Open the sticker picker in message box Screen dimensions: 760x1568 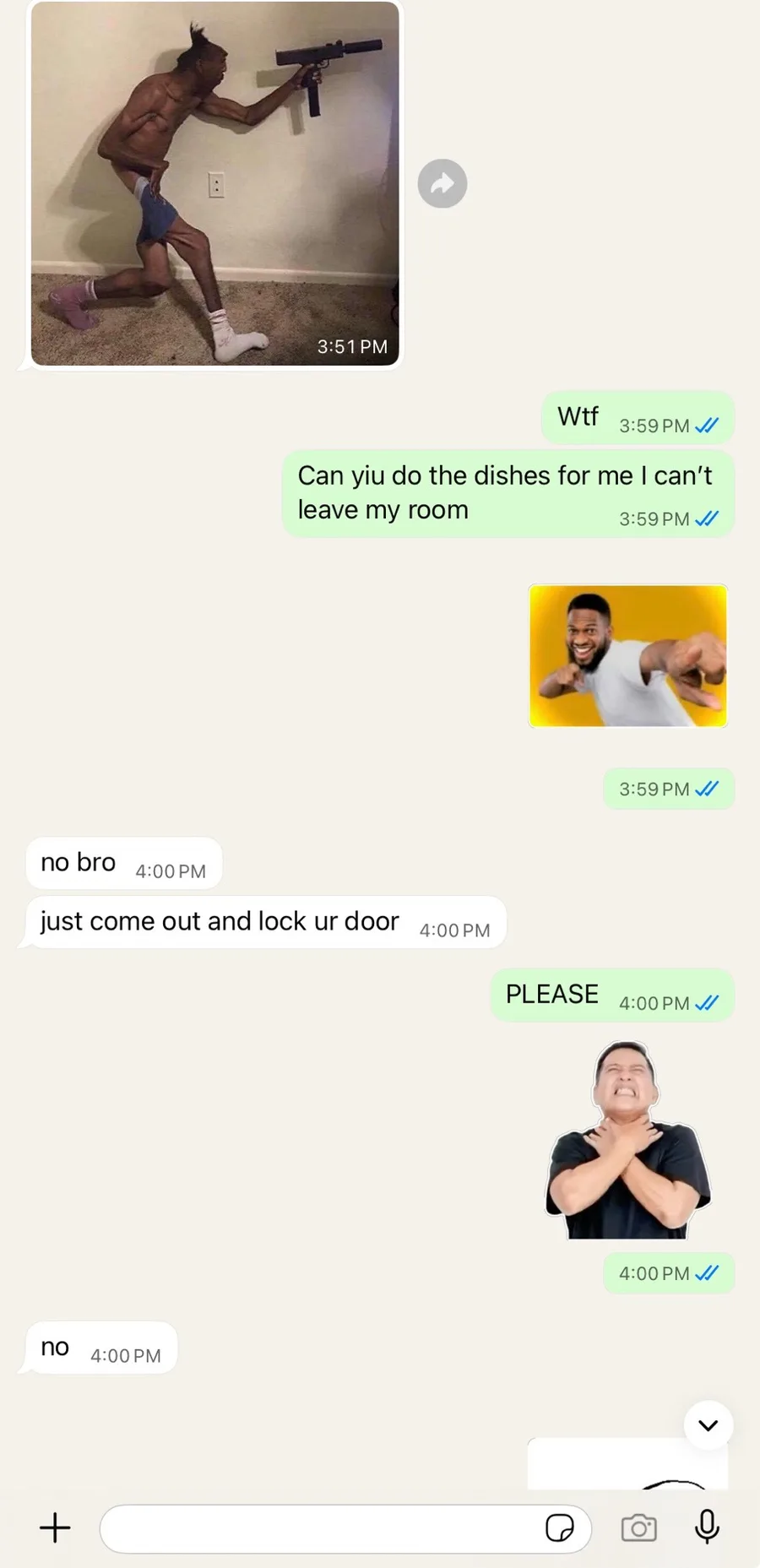[x=559, y=1527]
